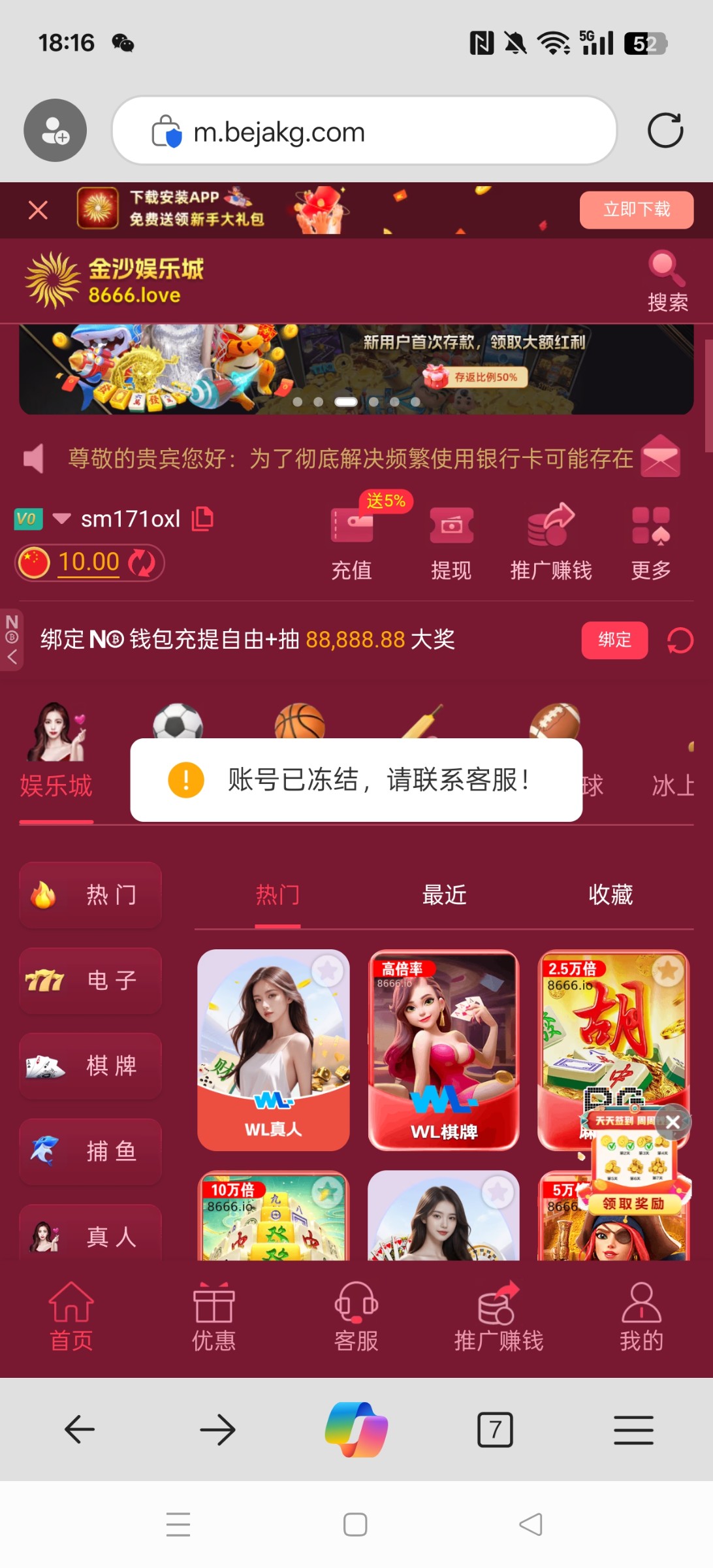Select the 棋牌 category
This screenshot has width=713, height=1568.
point(90,1066)
